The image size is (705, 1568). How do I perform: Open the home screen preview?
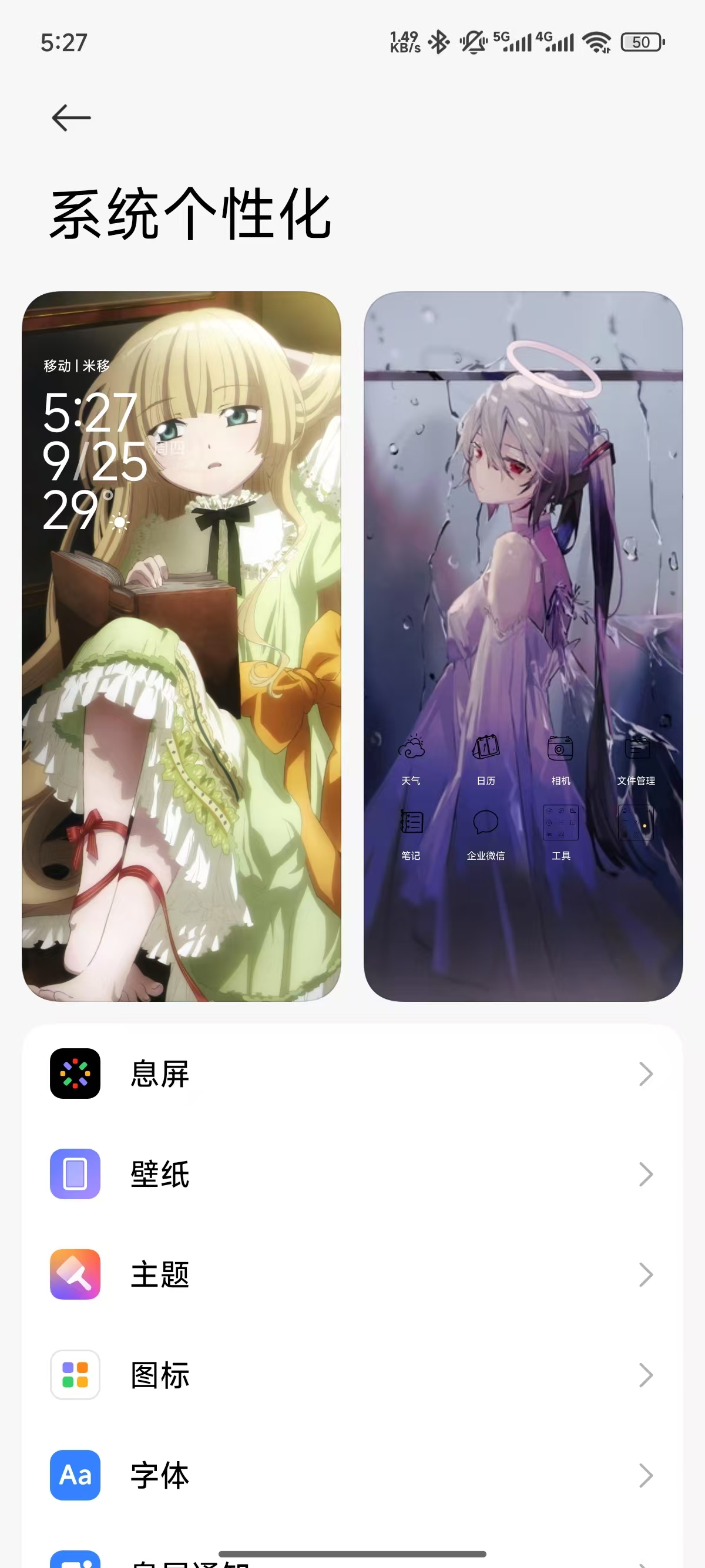click(x=523, y=646)
